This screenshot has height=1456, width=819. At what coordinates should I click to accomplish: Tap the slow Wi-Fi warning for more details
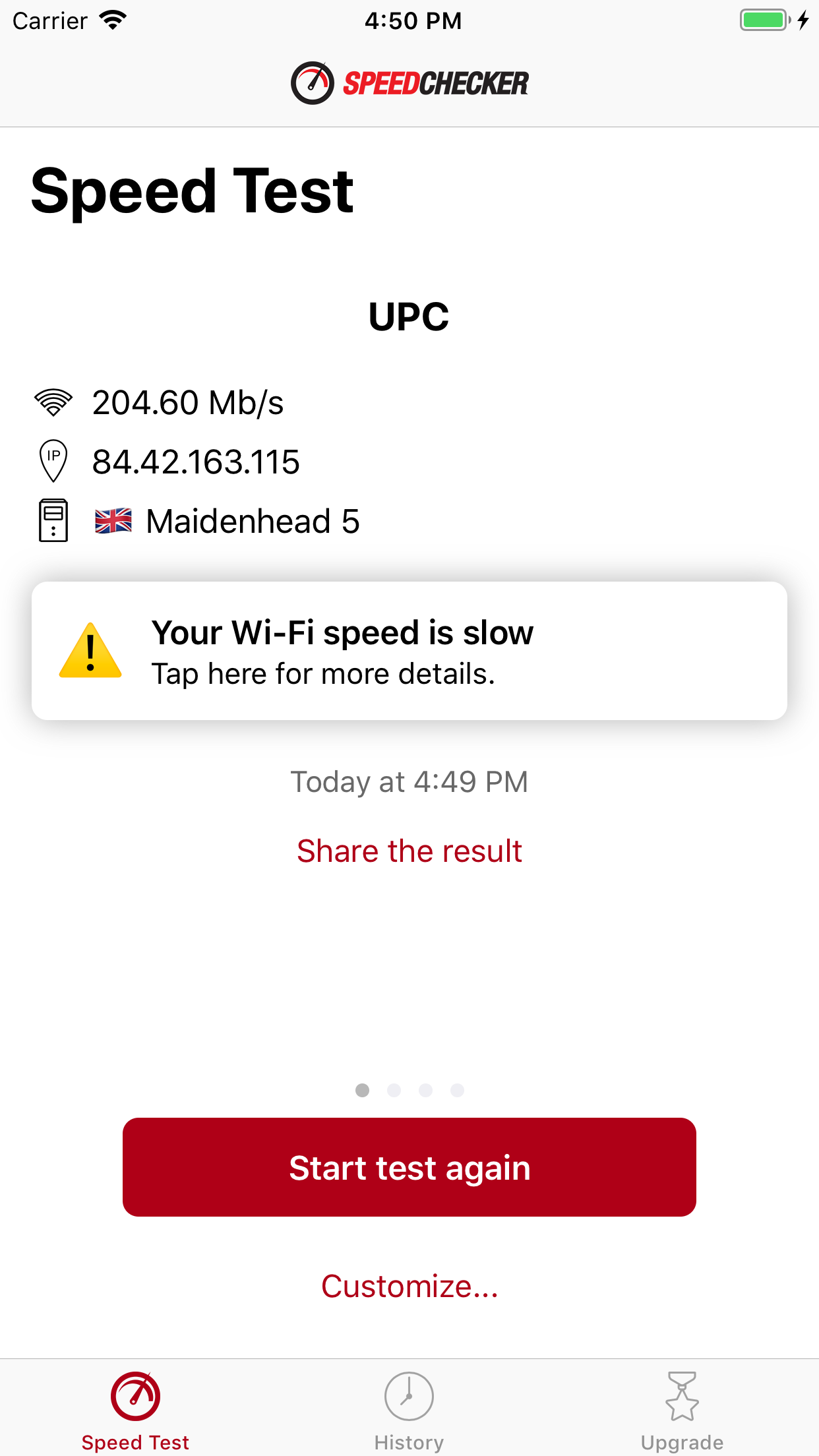409,653
